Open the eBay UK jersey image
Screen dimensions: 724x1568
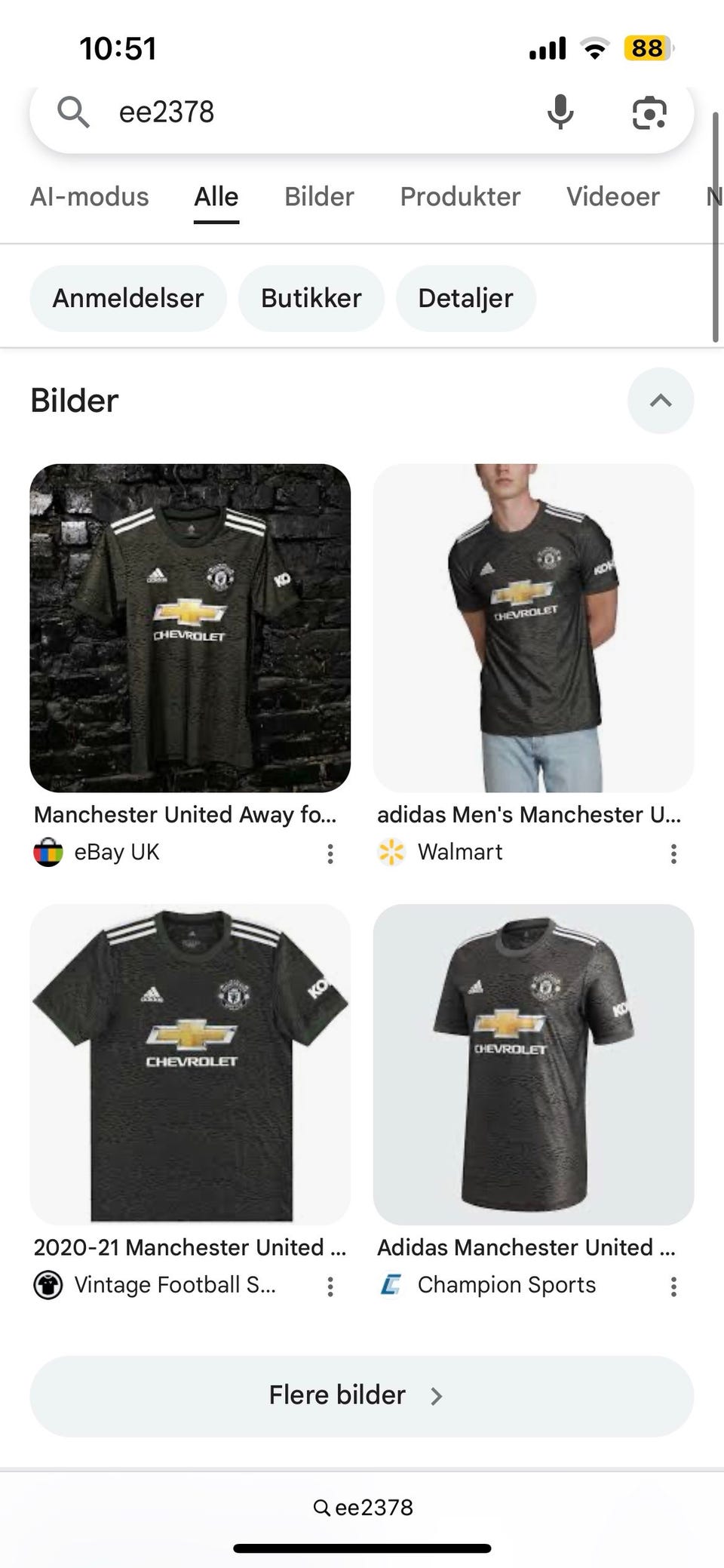tap(190, 628)
